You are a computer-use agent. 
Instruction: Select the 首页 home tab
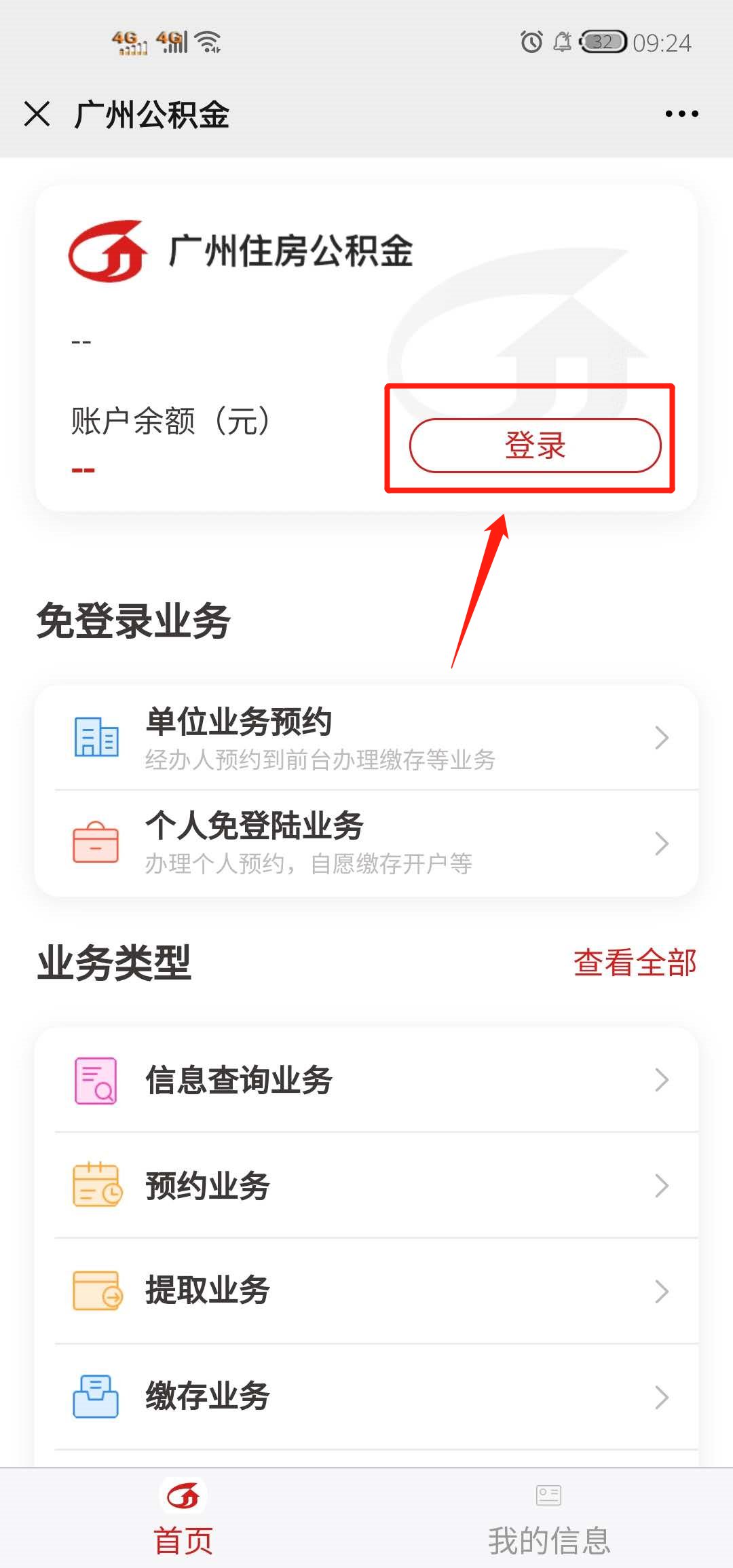point(183,1520)
